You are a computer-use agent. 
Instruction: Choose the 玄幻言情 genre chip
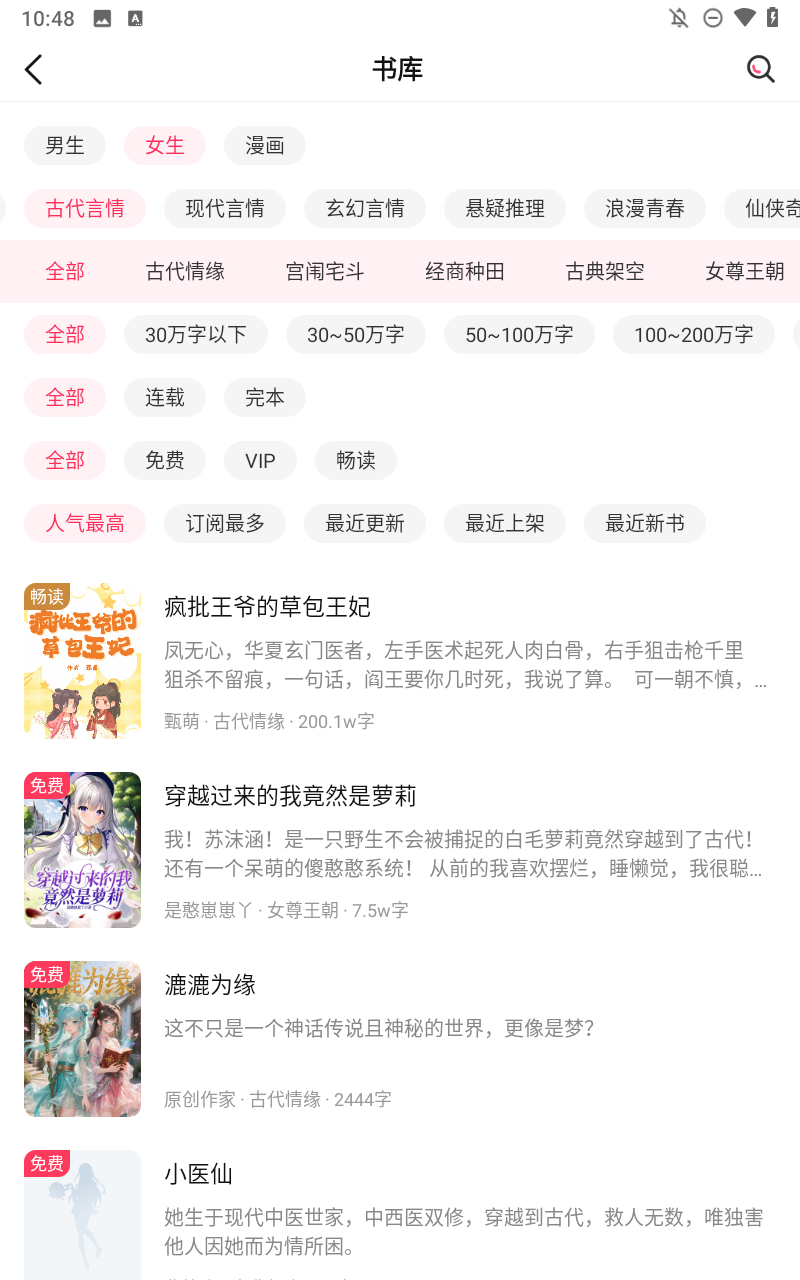[x=365, y=209]
